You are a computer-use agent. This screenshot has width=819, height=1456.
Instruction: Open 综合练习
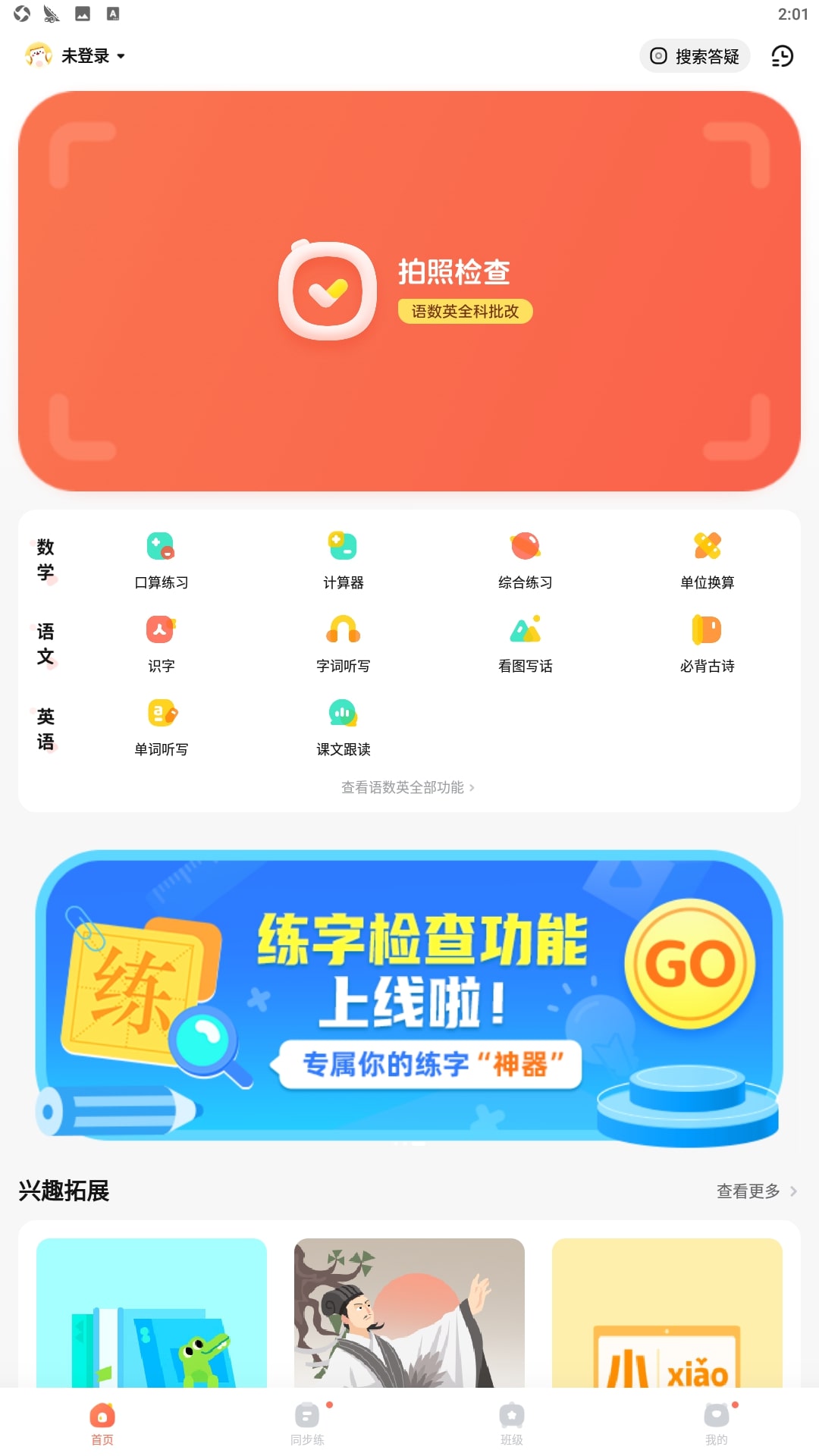(x=525, y=561)
